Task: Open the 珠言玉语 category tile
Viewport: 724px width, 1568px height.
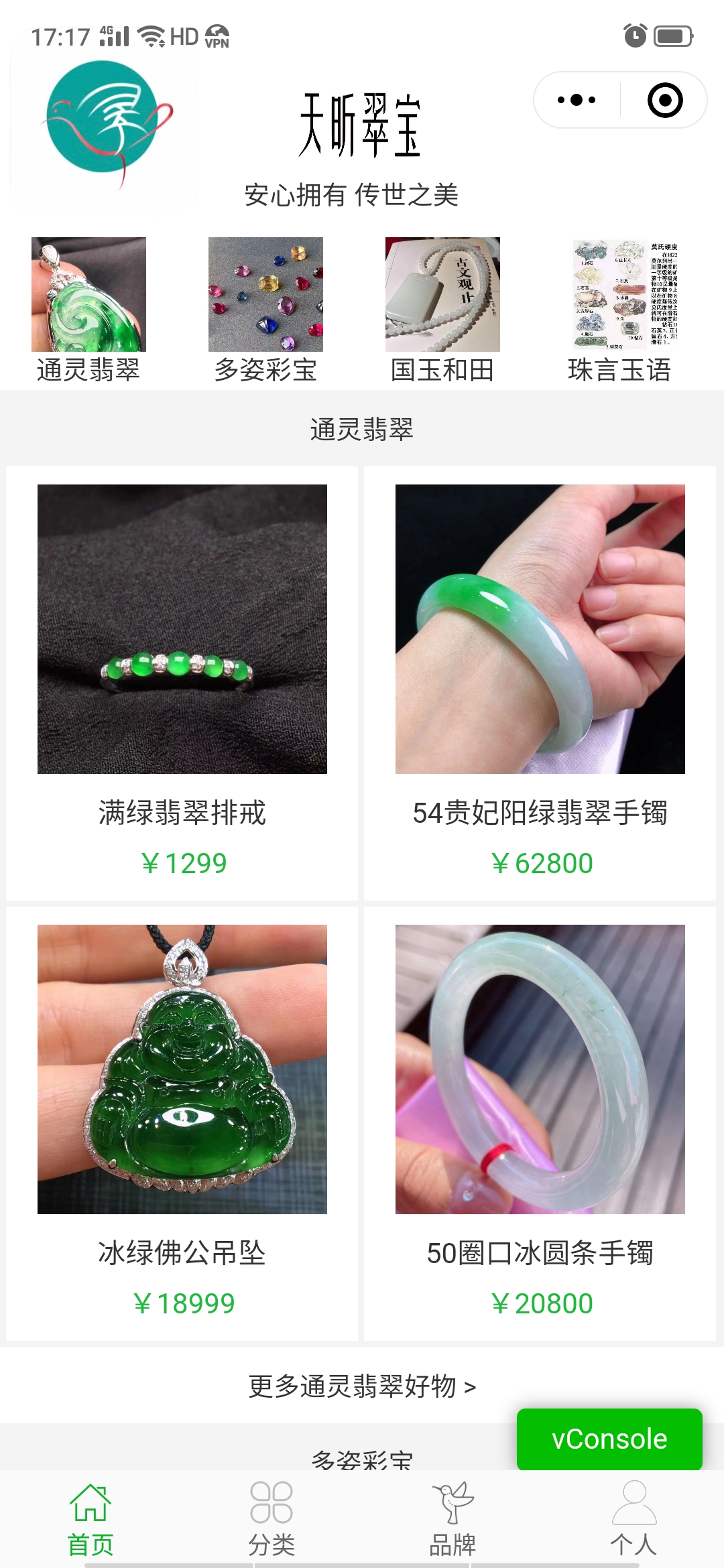Action: pos(619,310)
